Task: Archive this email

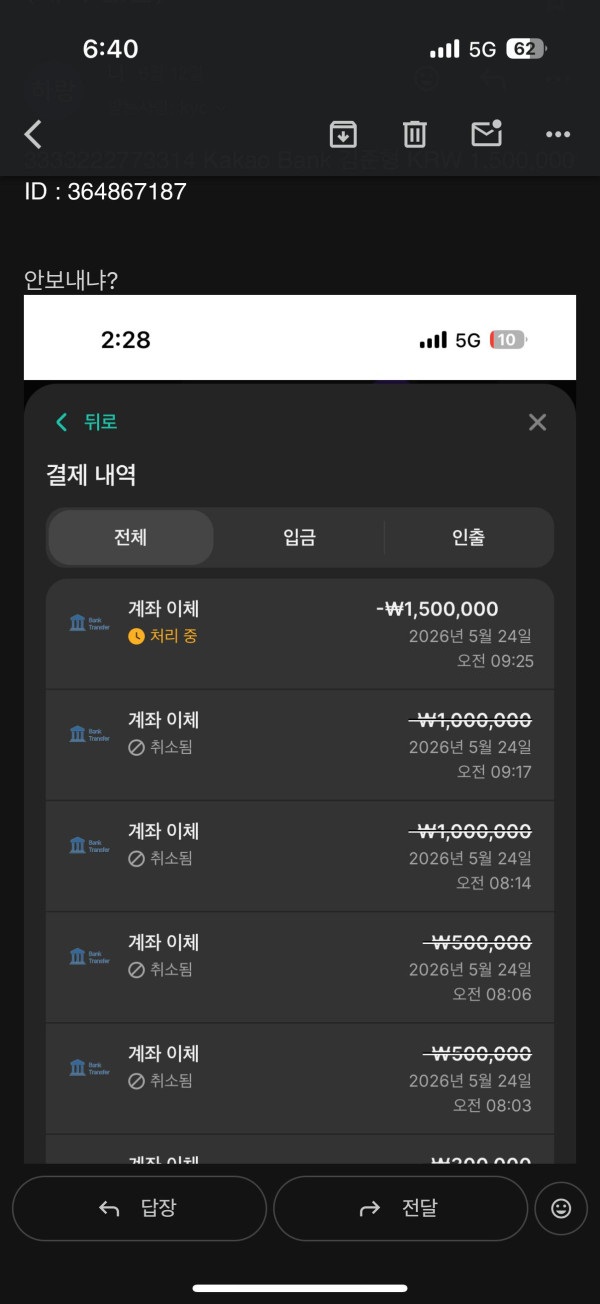Action: 343,134
